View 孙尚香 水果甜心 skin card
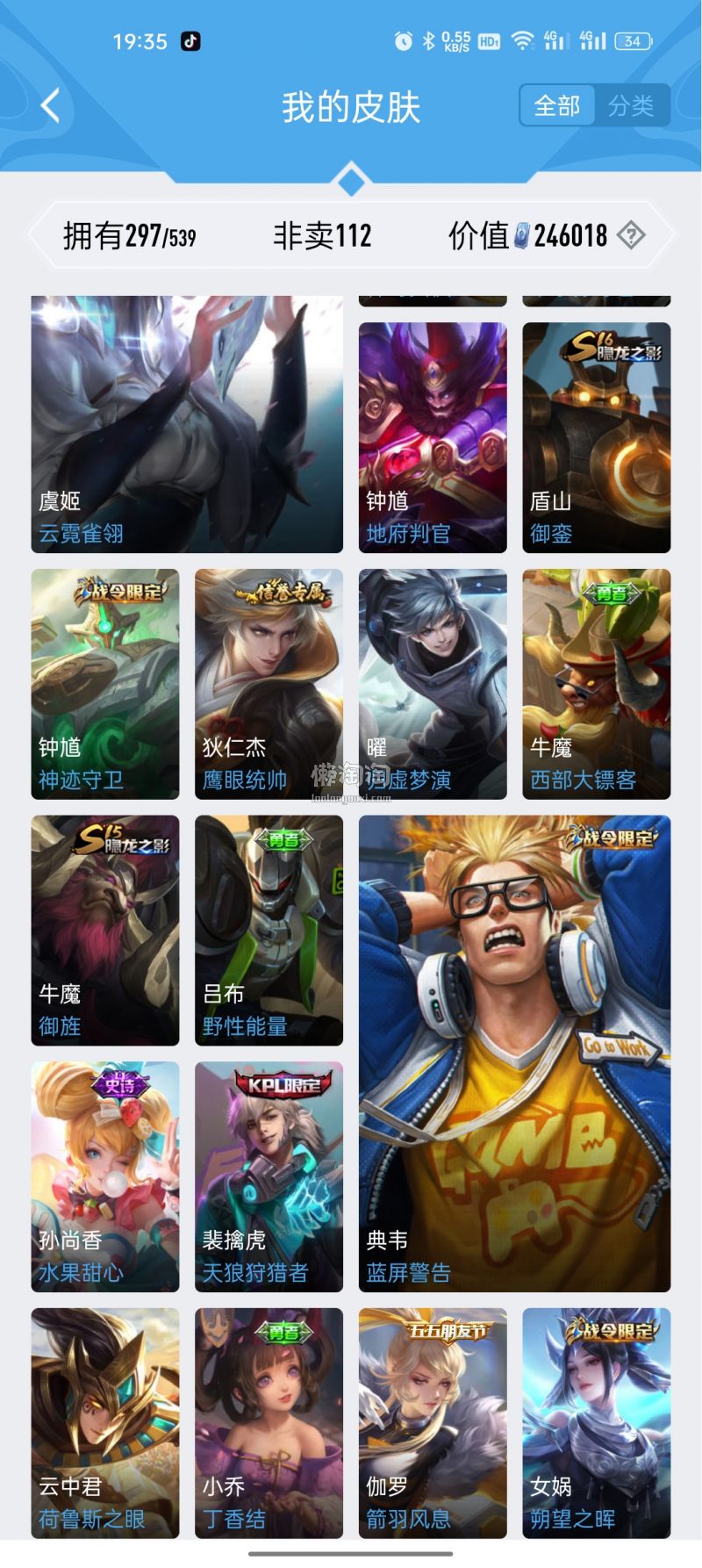Image resolution: width=702 pixels, height=1568 pixels. (105, 1176)
